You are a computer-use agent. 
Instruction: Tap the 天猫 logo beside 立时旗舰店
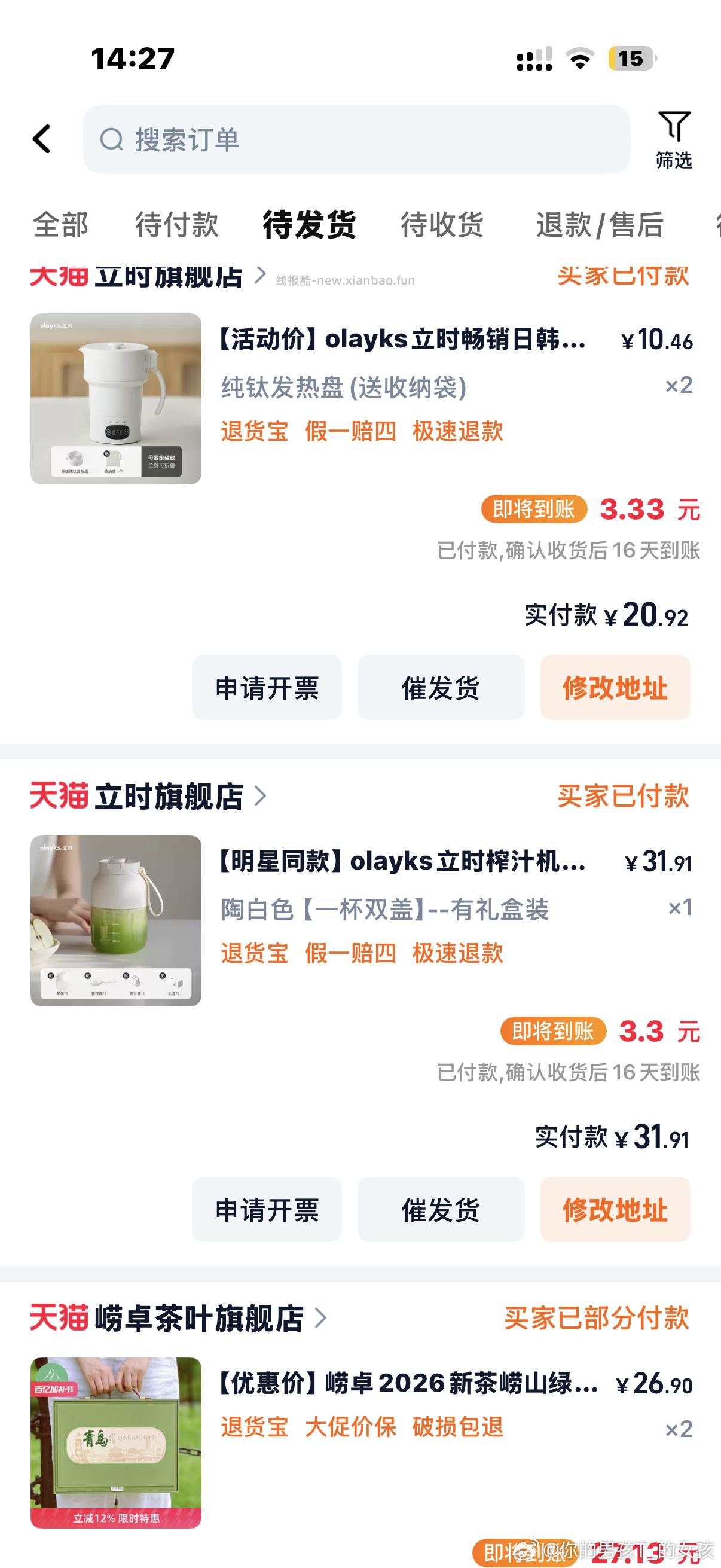click(x=58, y=798)
